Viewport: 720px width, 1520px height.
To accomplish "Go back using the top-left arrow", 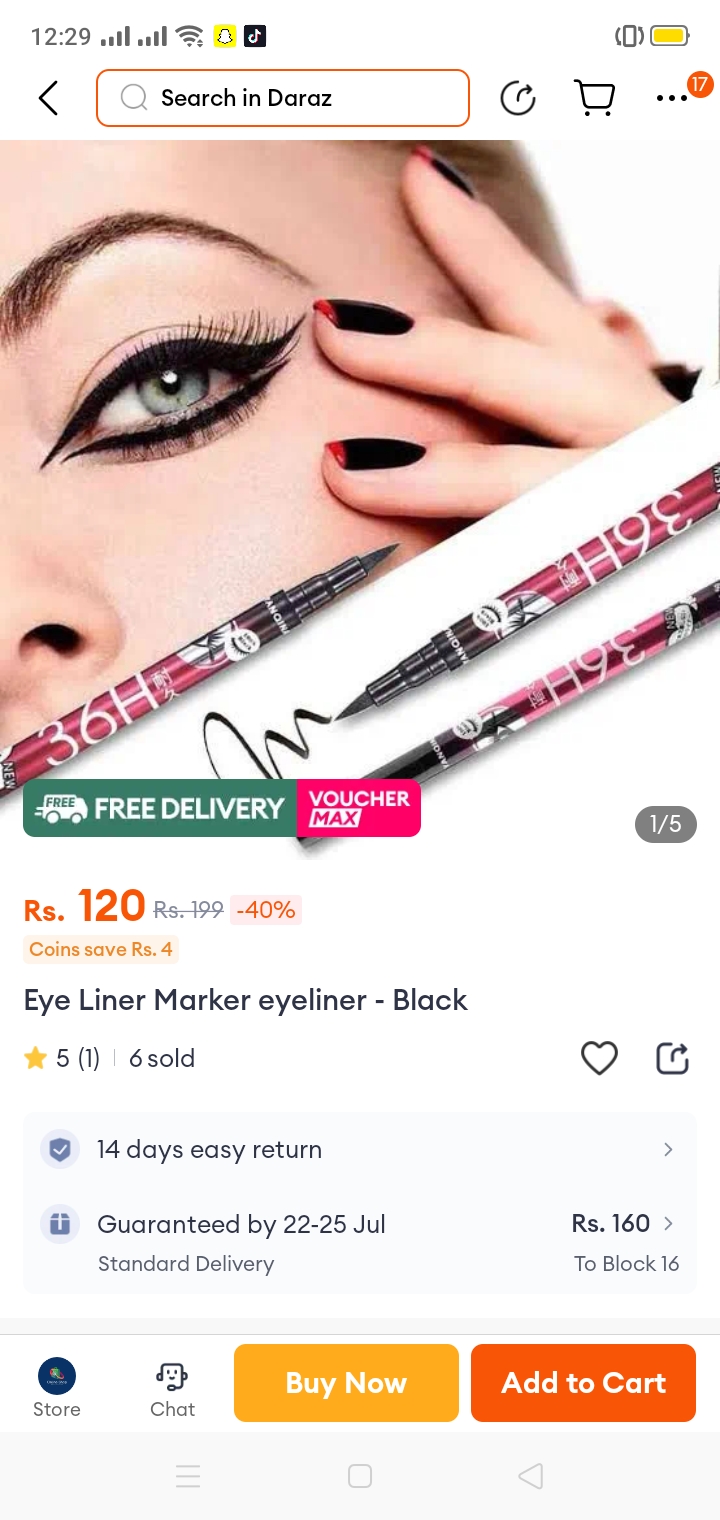I will click(48, 98).
